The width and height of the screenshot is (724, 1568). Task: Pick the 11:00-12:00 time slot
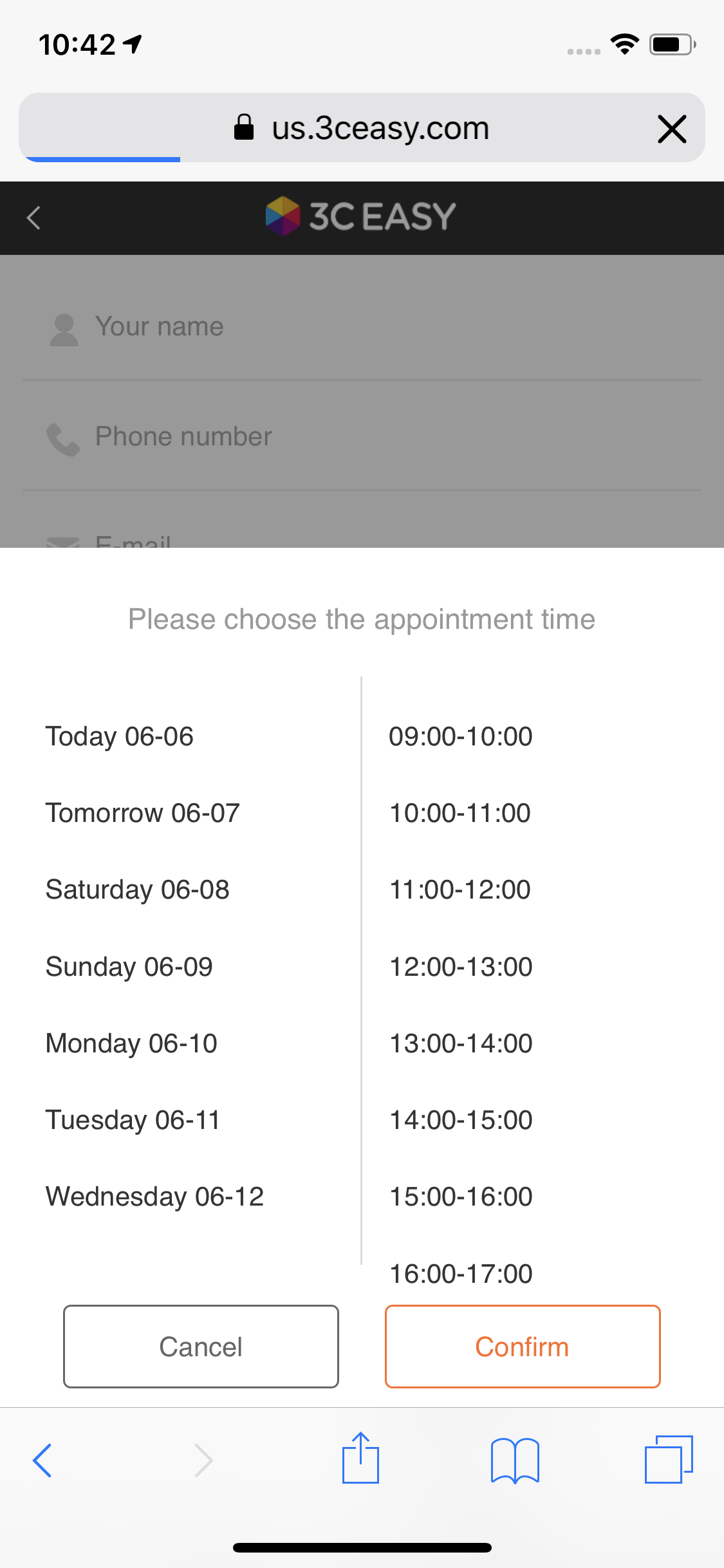(x=460, y=890)
